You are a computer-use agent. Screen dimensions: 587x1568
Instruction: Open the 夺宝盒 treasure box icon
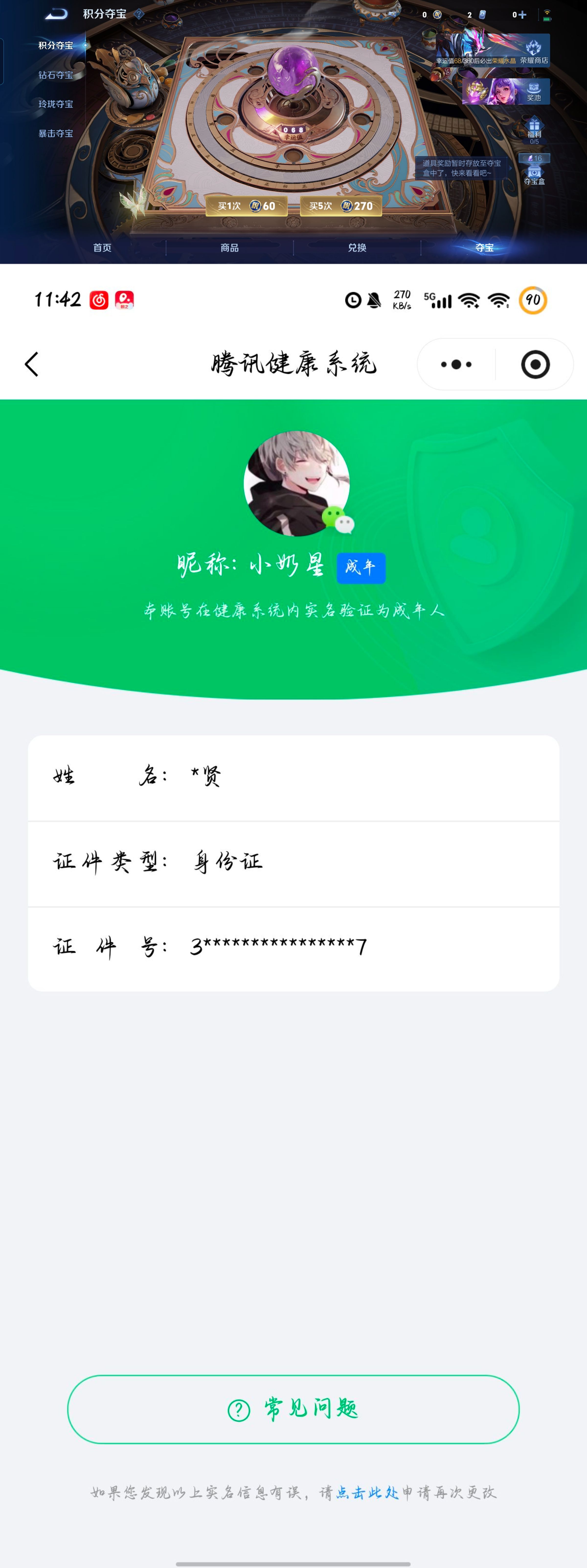point(535,173)
